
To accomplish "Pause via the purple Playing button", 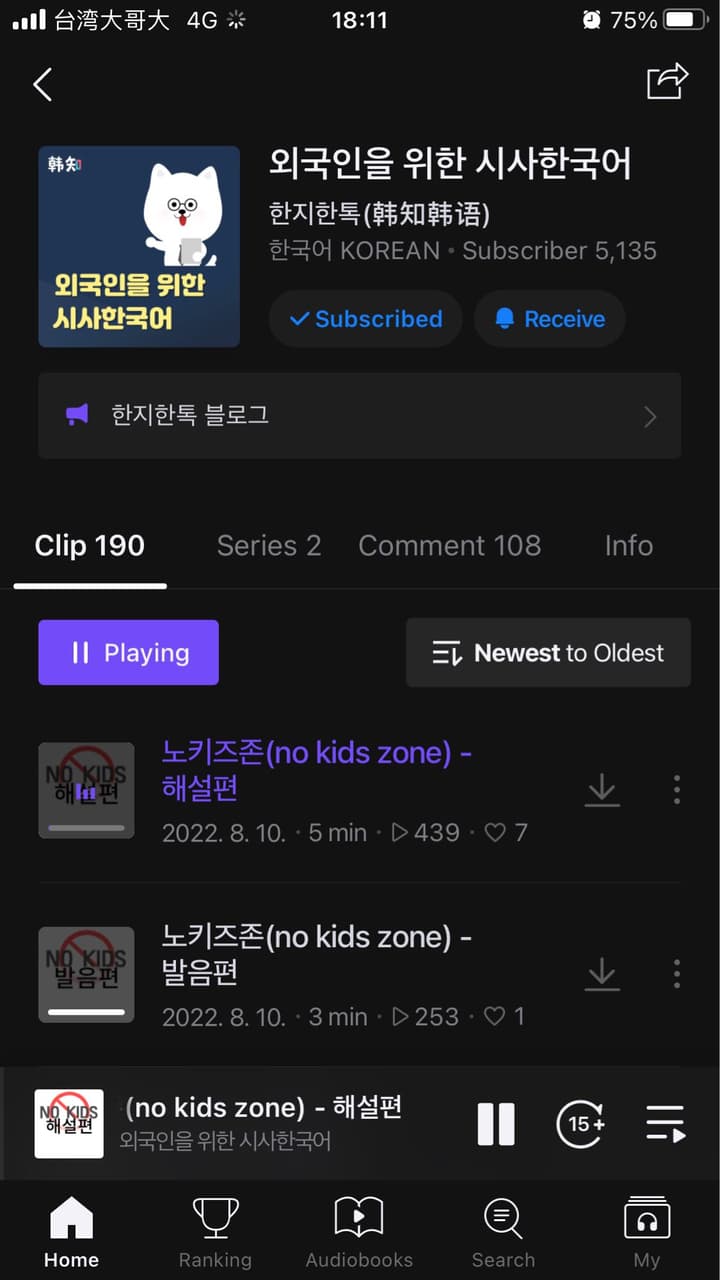I will (128, 653).
